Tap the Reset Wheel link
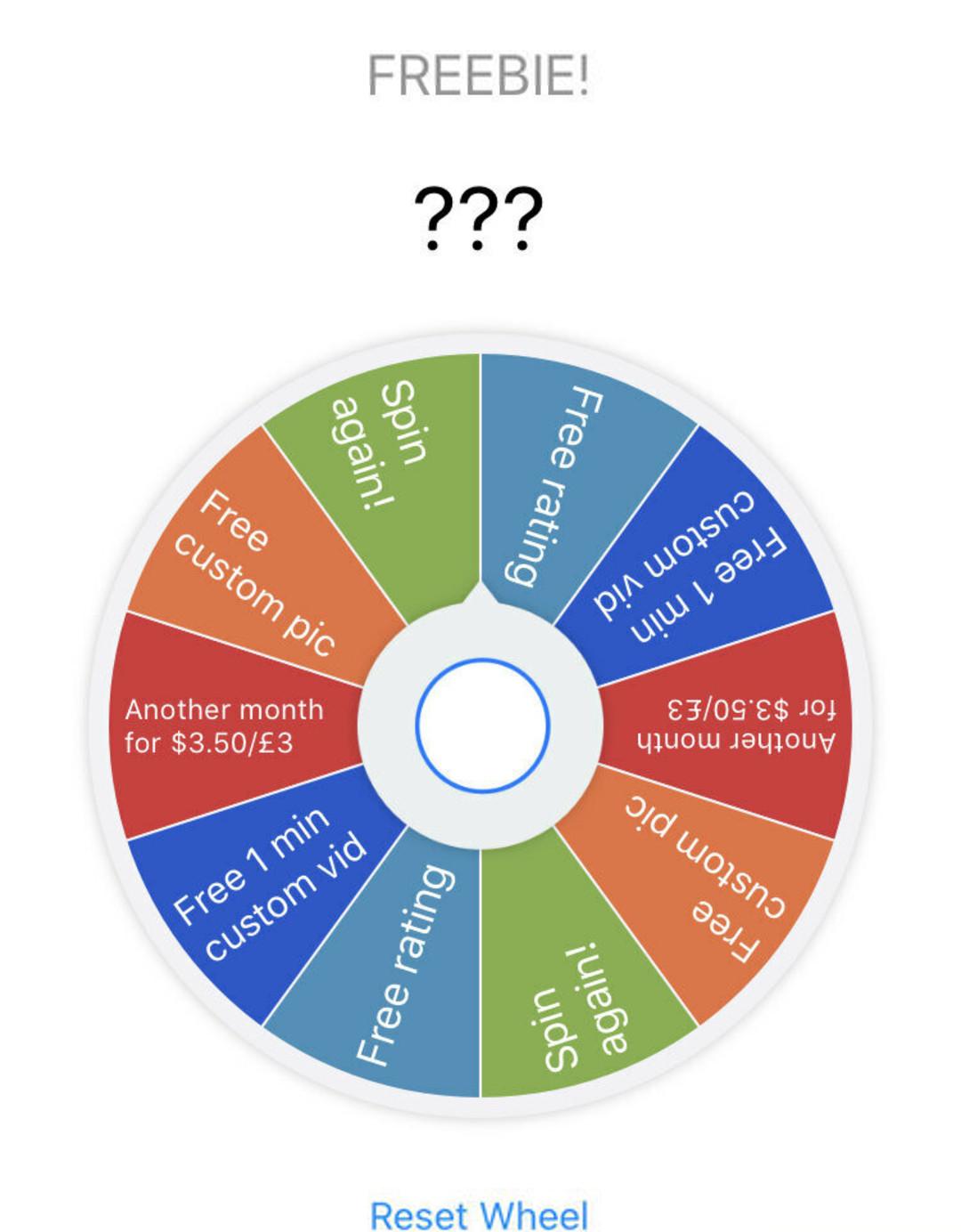This screenshot has height=1232, width=961. click(x=479, y=1214)
